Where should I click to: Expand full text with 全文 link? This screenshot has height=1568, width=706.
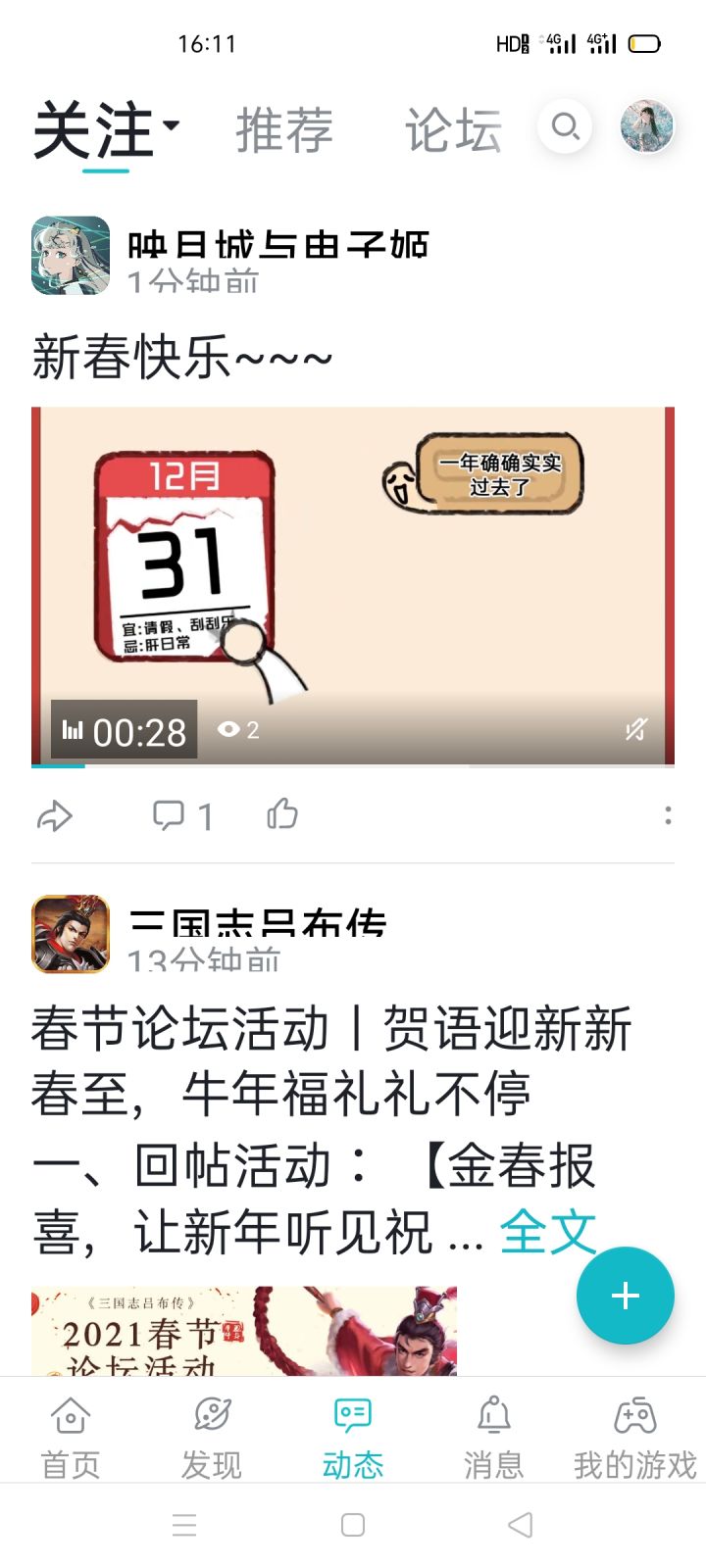coord(548,1232)
